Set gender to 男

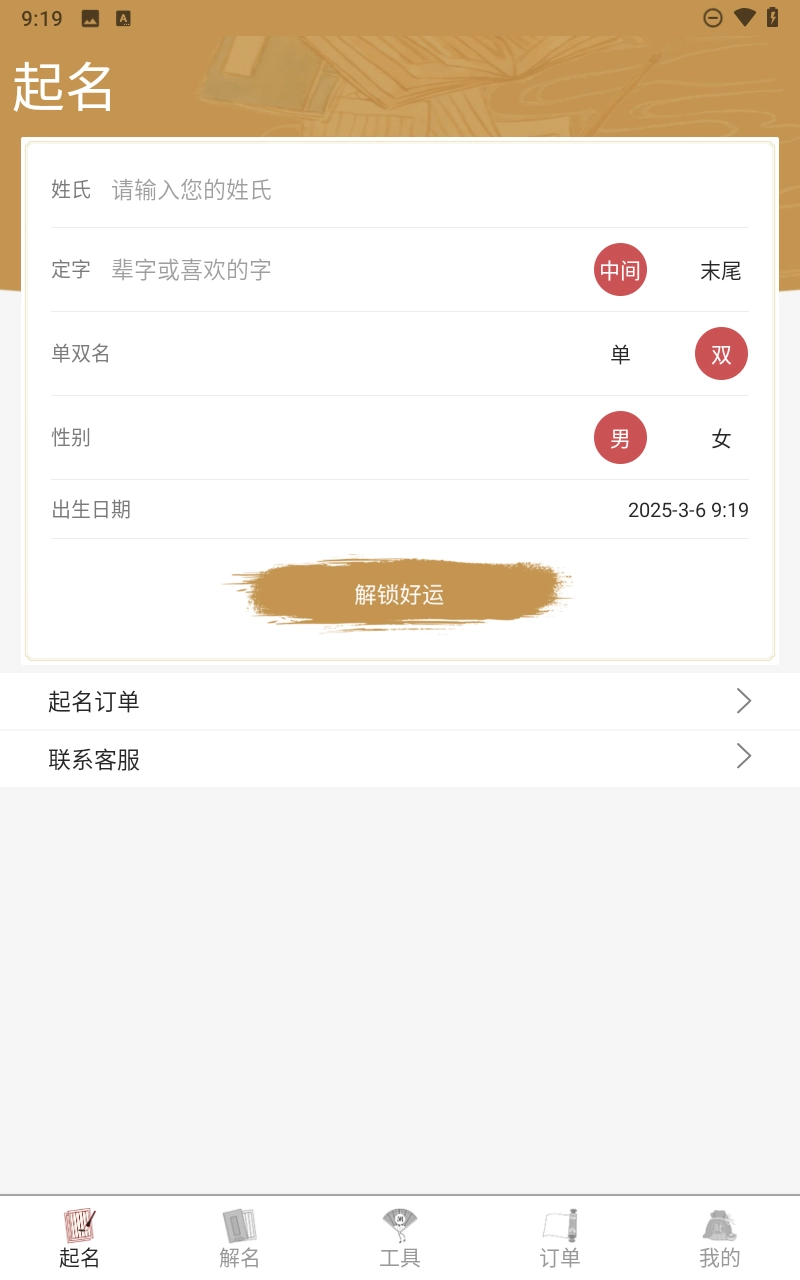(x=620, y=438)
